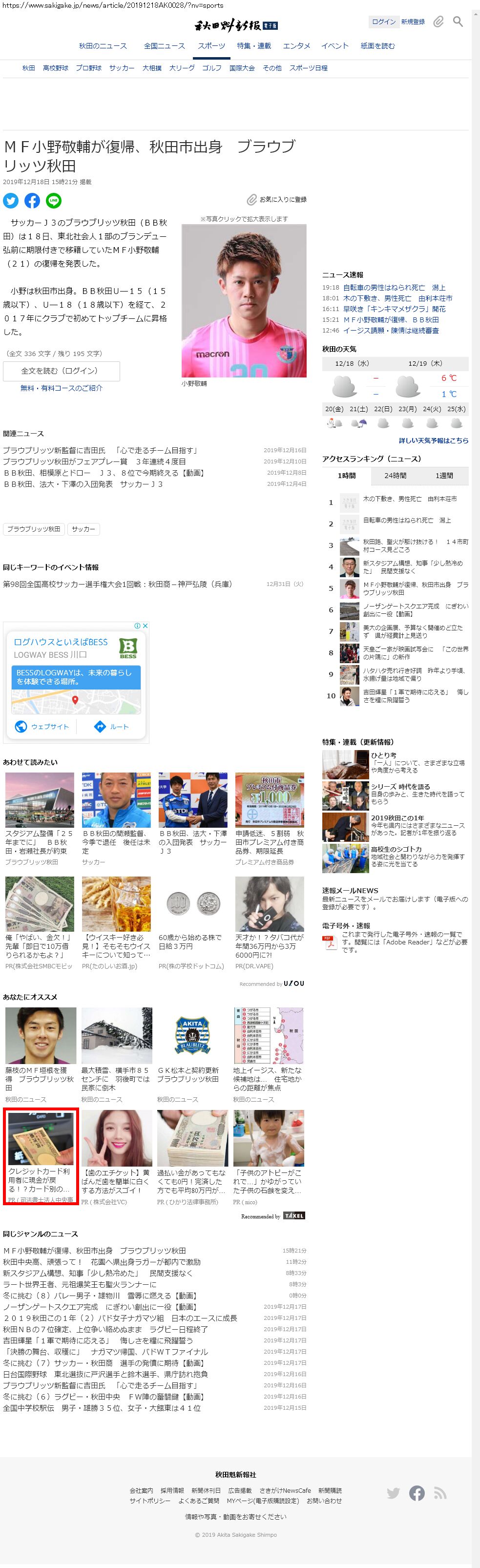Tap the ブラウブリッツ秋田 tag chip
This screenshot has width=480, height=1568.
34,529
